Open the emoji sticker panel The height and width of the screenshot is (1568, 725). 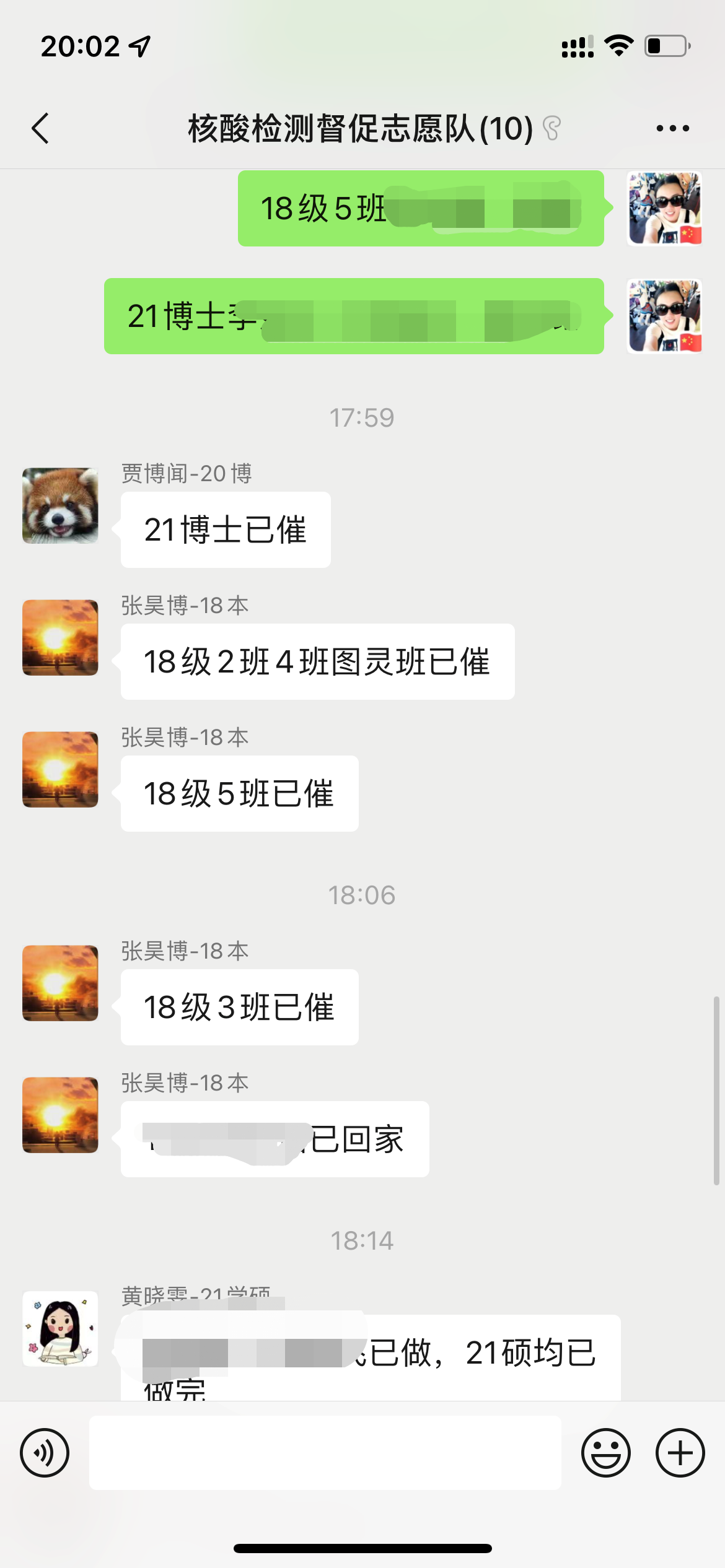pos(605,1453)
